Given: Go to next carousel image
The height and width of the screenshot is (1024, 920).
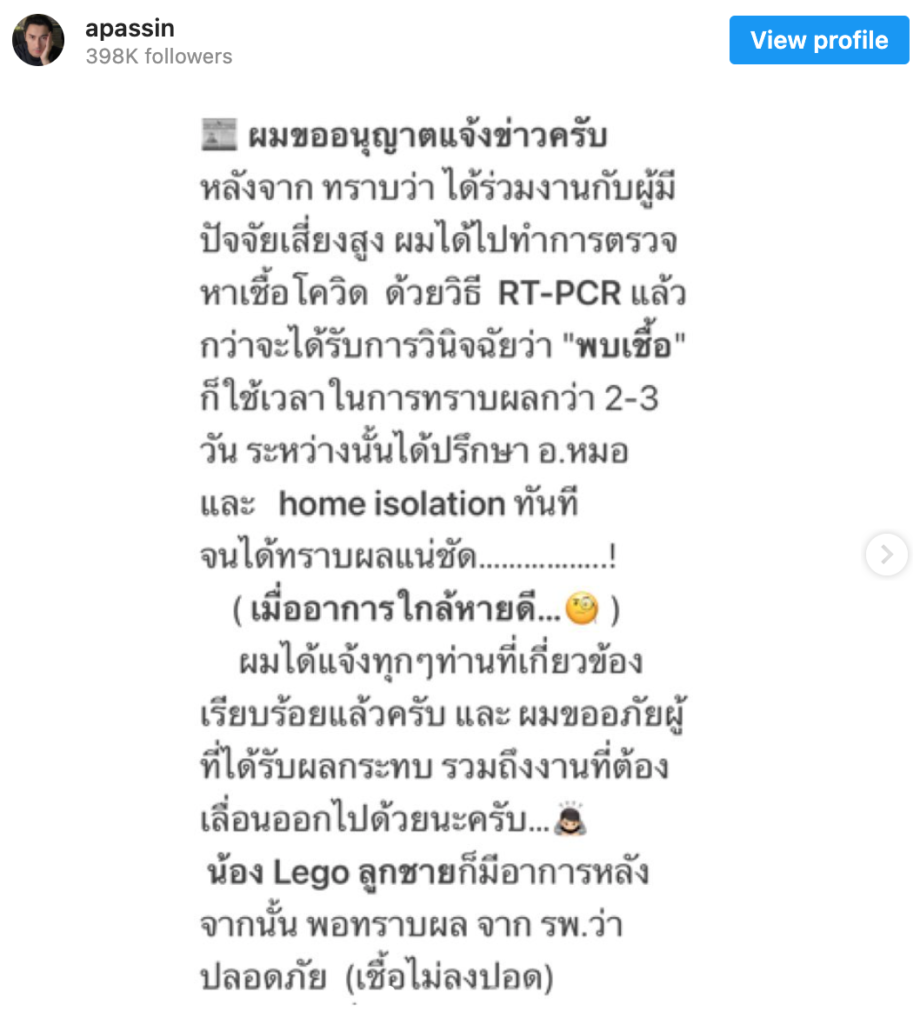Looking at the screenshot, I should (x=886, y=555).
